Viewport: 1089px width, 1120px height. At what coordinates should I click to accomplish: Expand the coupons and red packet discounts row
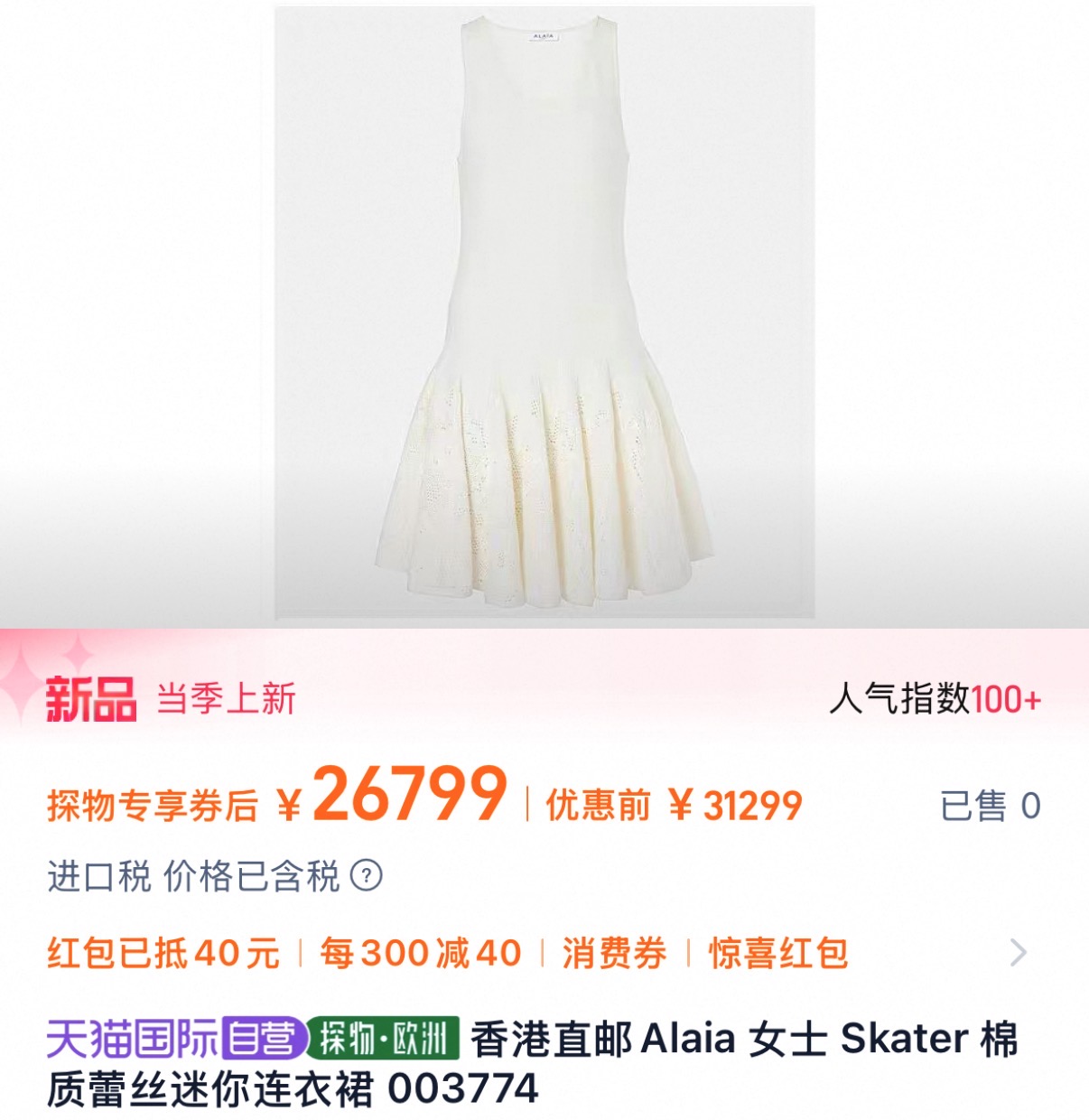point(1018,952)
